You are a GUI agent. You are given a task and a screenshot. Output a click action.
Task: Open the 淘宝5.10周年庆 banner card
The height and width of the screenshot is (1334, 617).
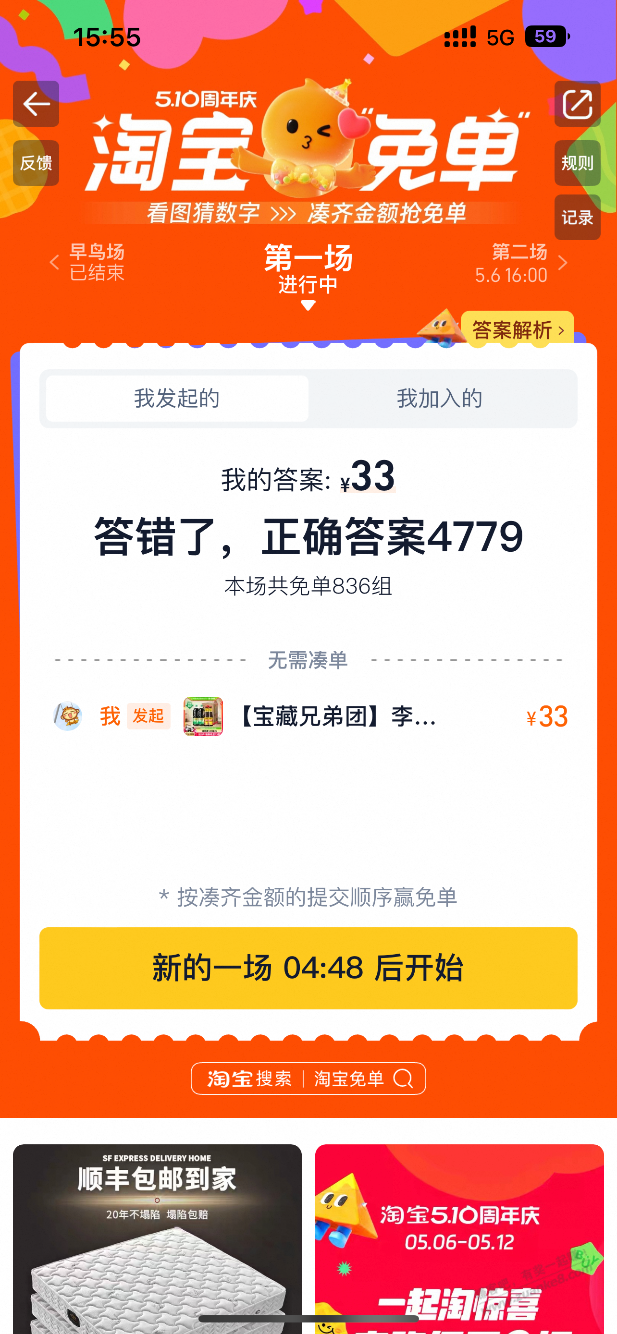(x=460, y=1238)
